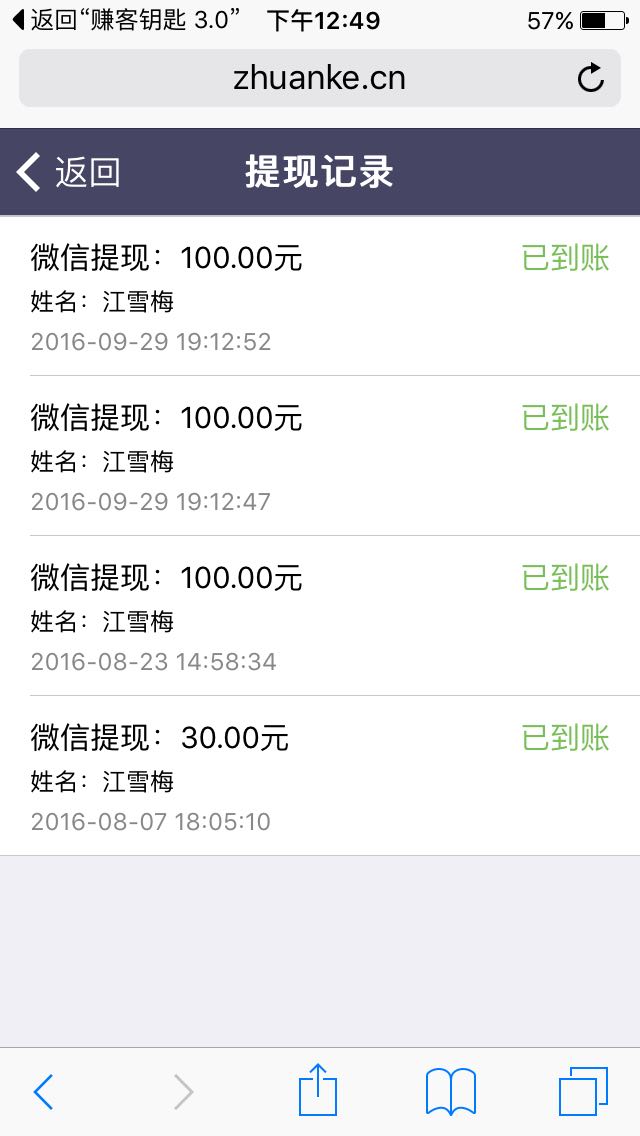
Task: Open Safari bookmarks
Action: point(450,1091)
